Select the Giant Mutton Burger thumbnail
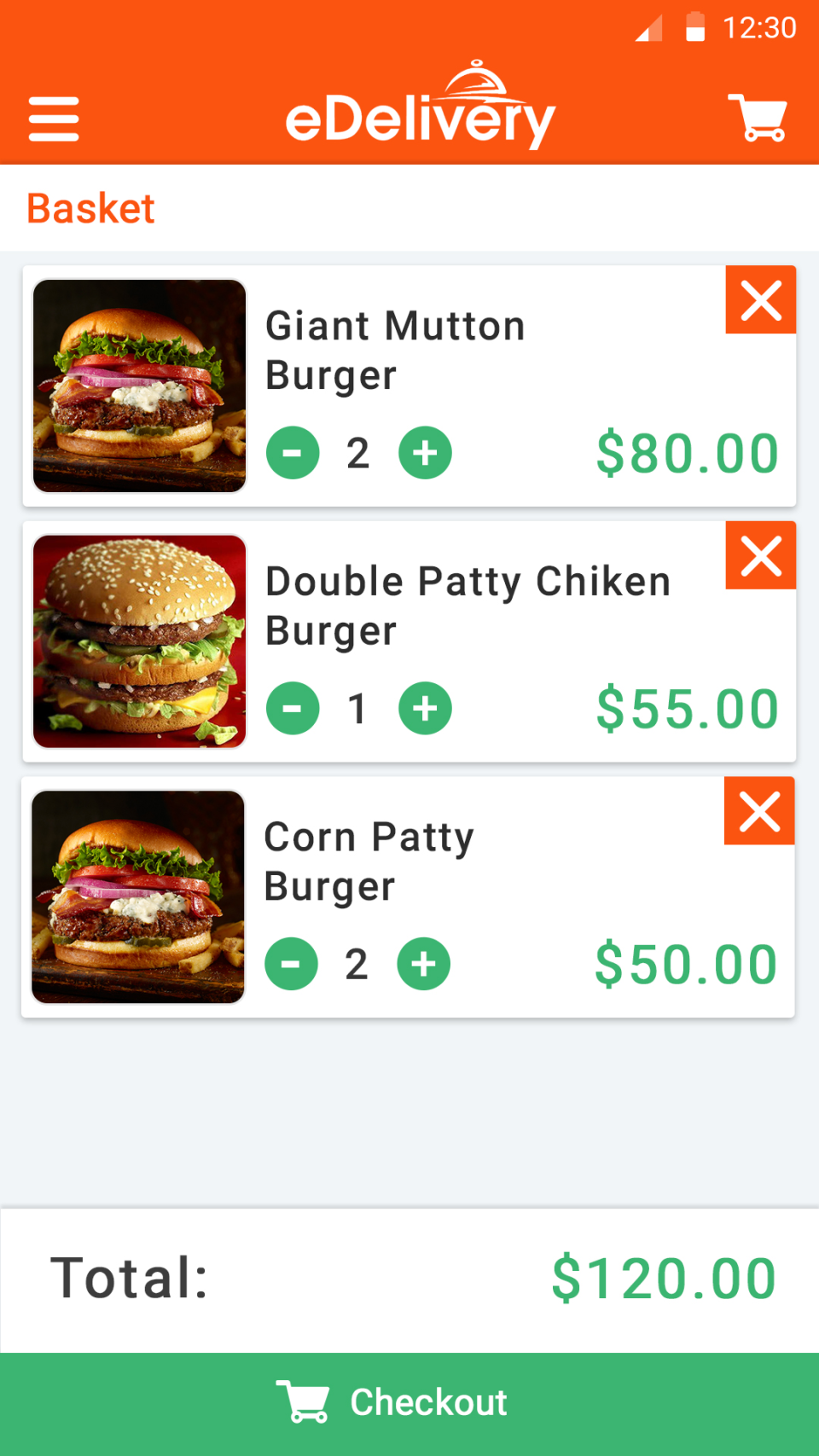 (x=139, y=386)
